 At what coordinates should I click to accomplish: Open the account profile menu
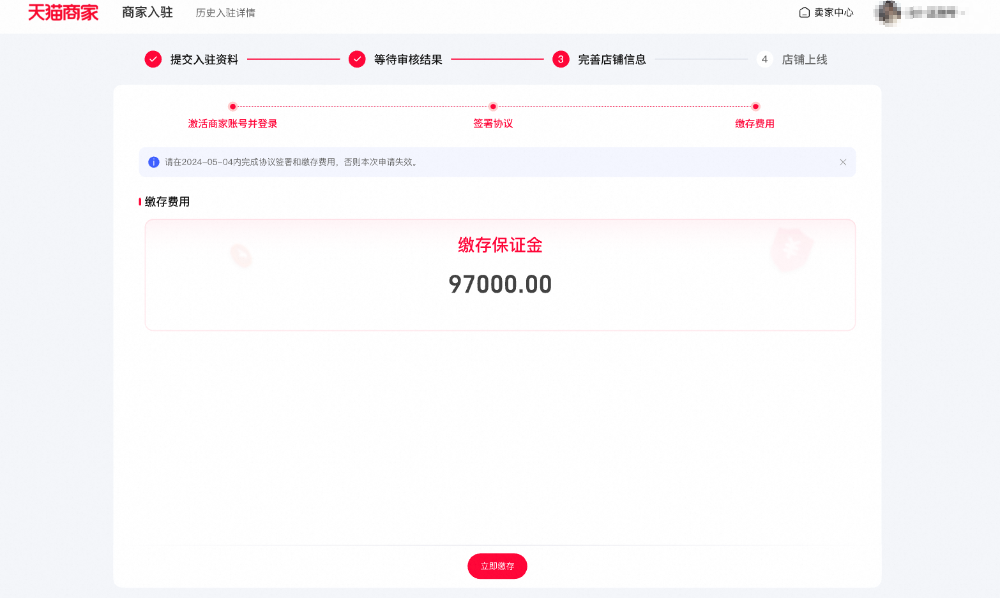(920, 13)
